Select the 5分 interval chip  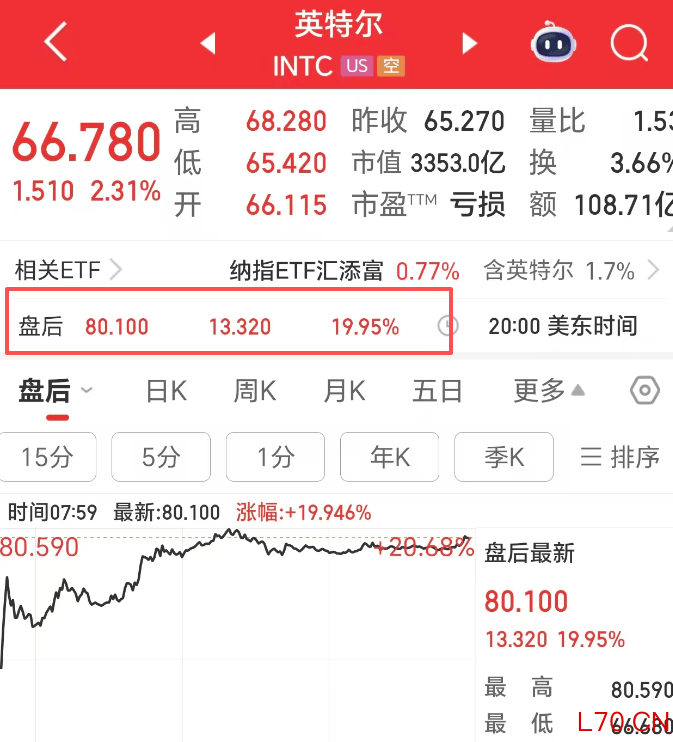pos(161,457)
